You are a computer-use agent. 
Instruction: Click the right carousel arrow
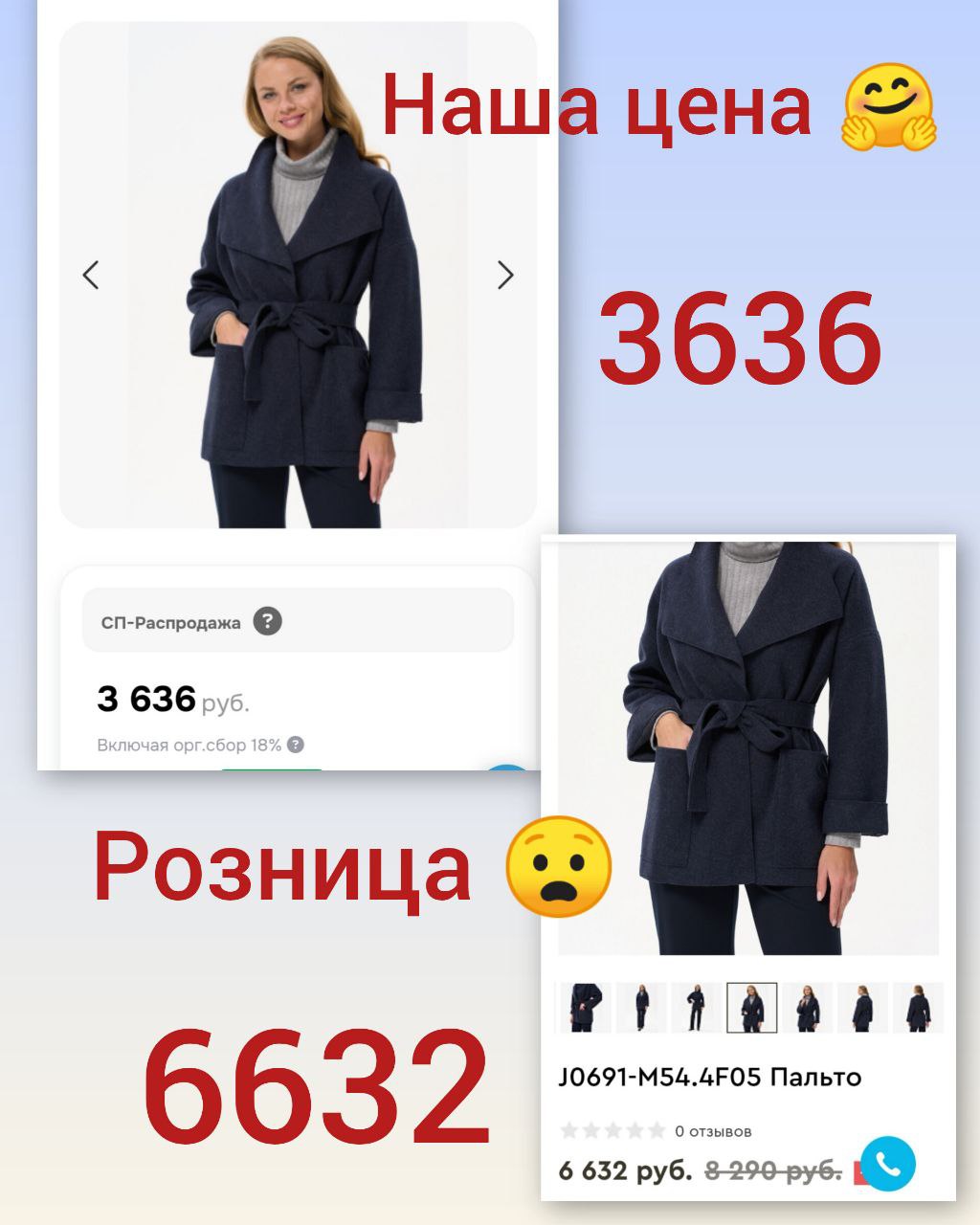(504, 276)
